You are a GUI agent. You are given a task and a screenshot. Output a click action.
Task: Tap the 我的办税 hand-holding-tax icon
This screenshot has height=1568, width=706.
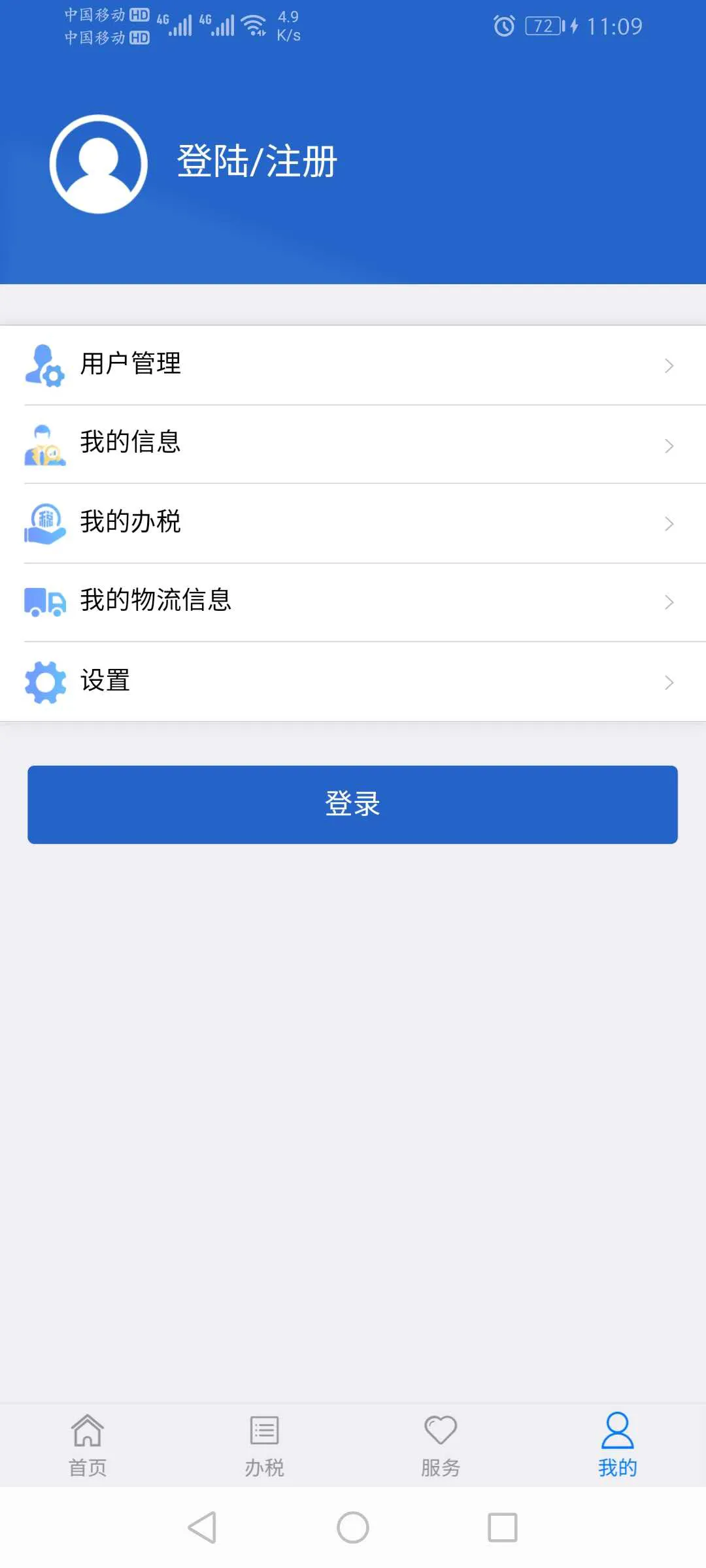[44, 523]
